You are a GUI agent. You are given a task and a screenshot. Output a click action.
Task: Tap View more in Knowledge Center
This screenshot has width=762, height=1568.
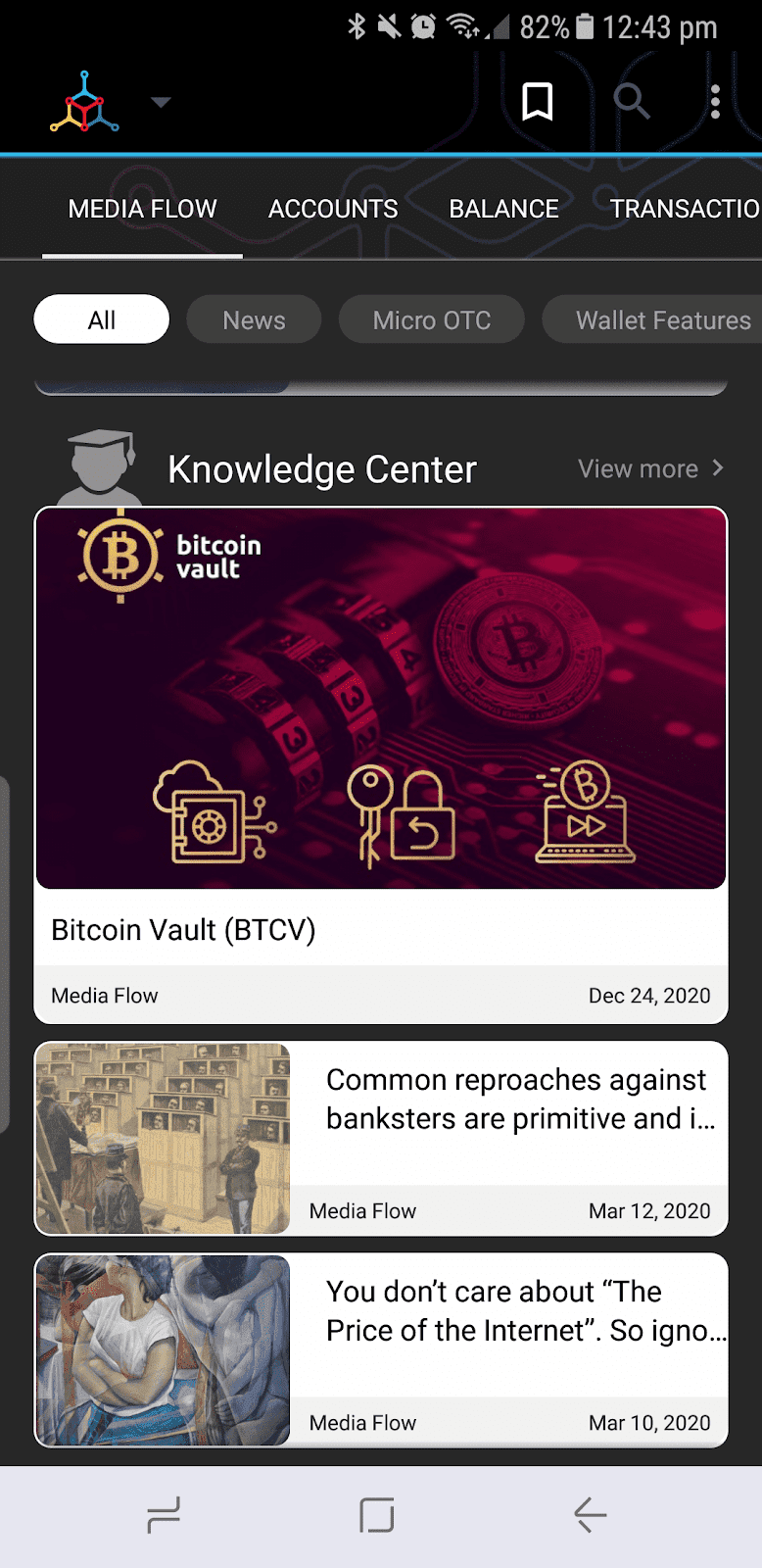[x=651, y=468]
